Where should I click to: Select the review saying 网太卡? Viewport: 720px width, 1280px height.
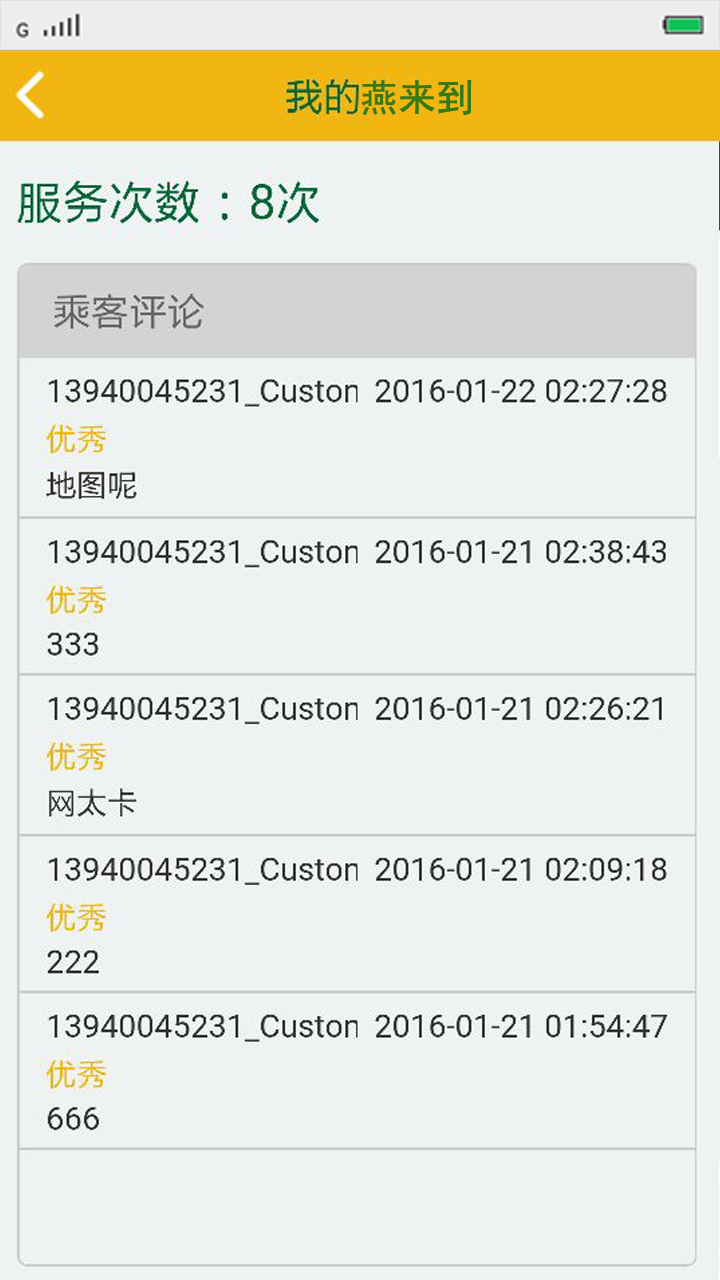point(357,755)
